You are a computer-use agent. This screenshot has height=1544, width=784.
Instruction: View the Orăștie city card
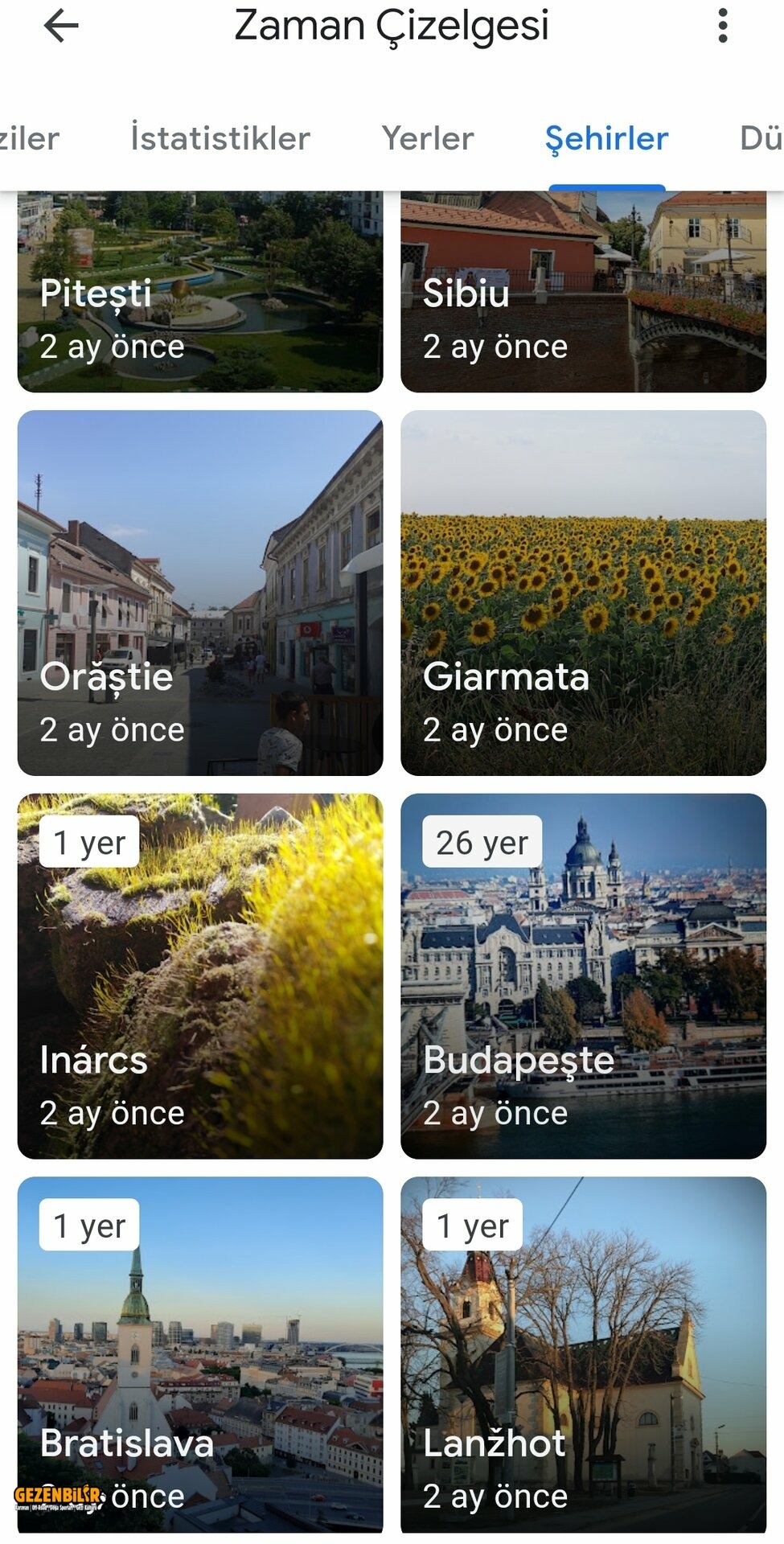coord(200,593)
